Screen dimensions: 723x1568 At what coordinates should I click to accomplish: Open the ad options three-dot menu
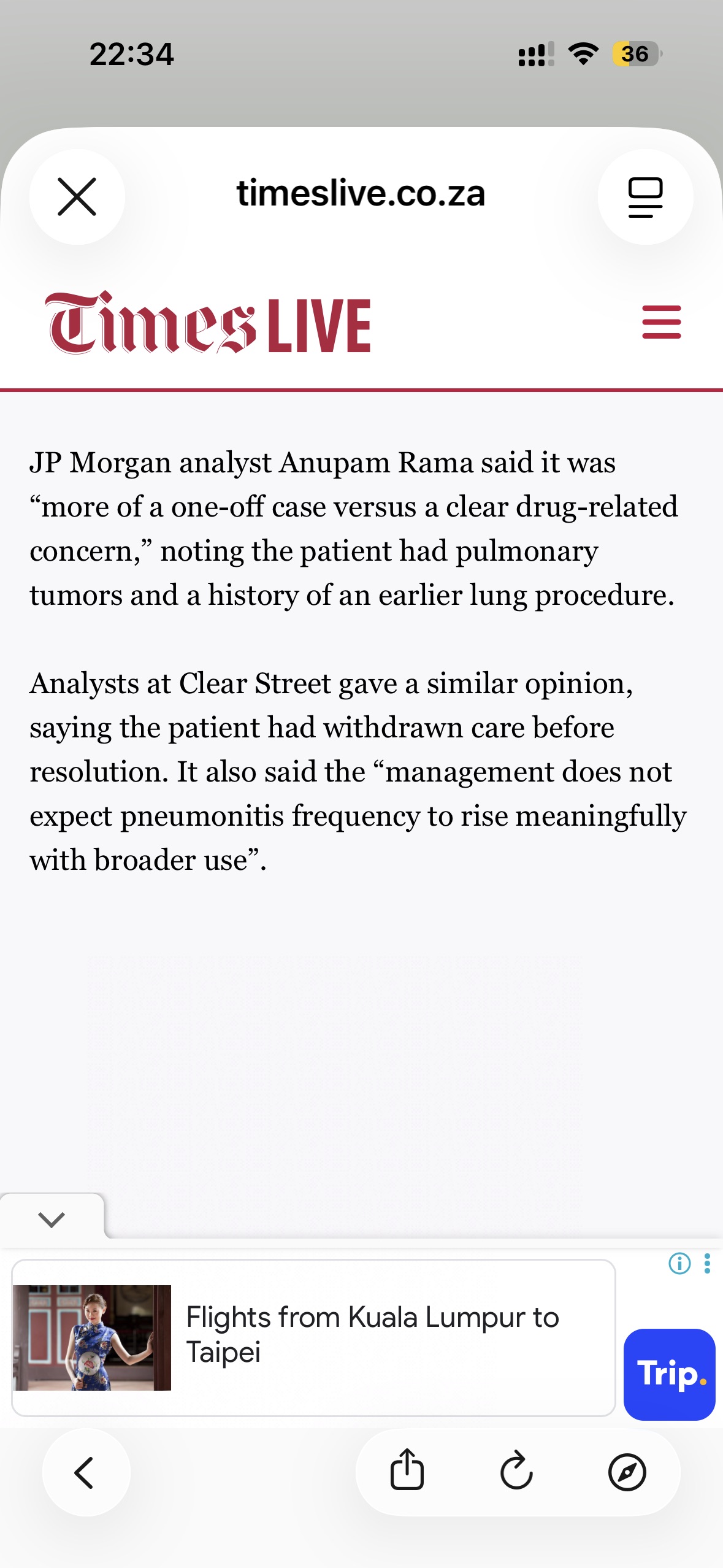click(707, 1264)
